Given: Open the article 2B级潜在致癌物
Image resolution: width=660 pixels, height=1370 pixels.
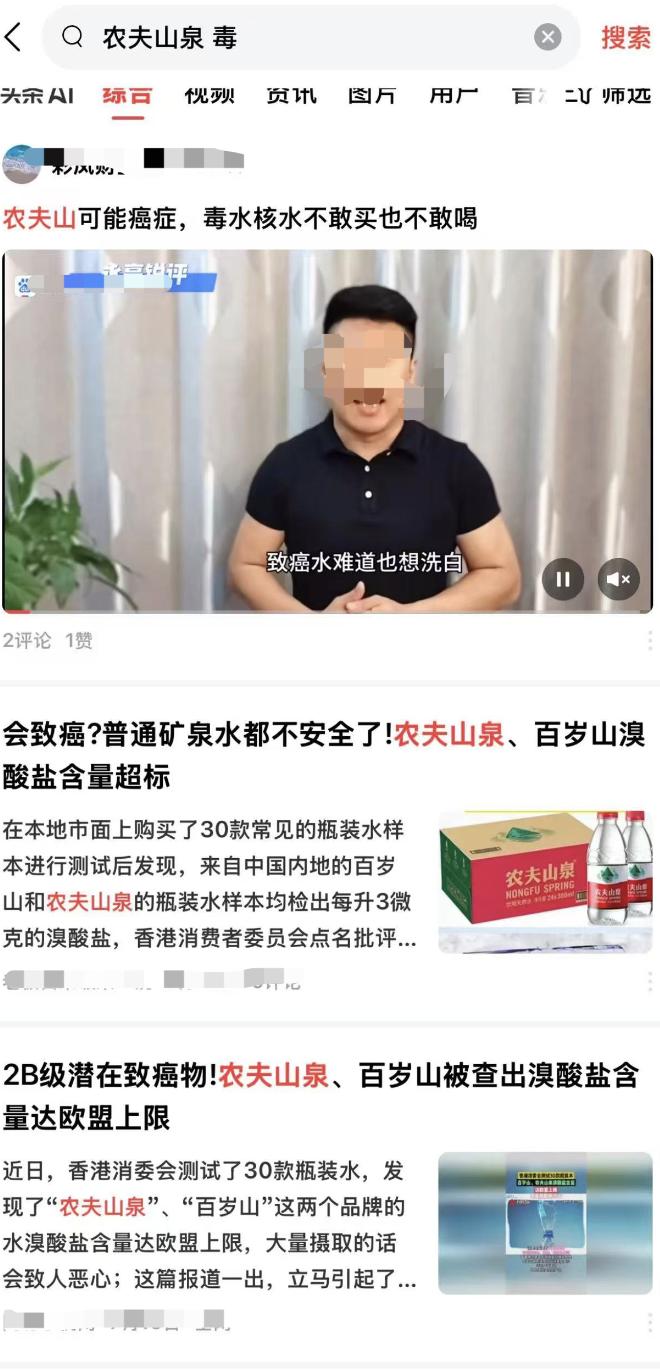Looking at the screenshot, I should (320, 1096).
